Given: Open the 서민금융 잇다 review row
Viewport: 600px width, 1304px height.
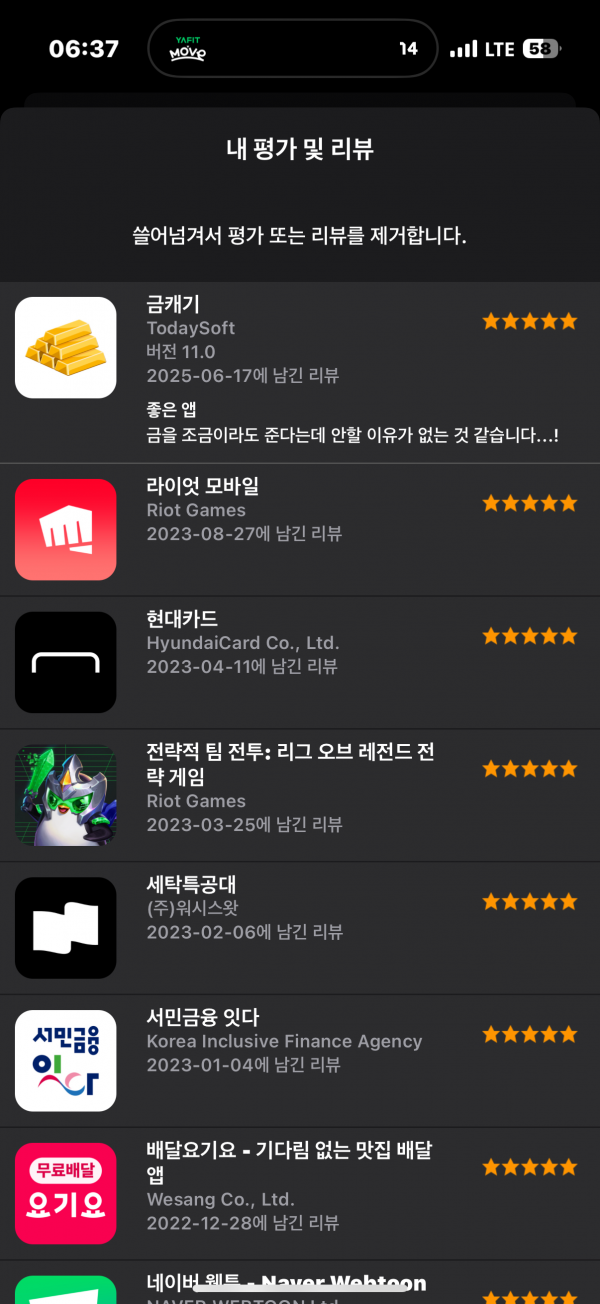Looking at the screenshot, I should point(300,1061).
